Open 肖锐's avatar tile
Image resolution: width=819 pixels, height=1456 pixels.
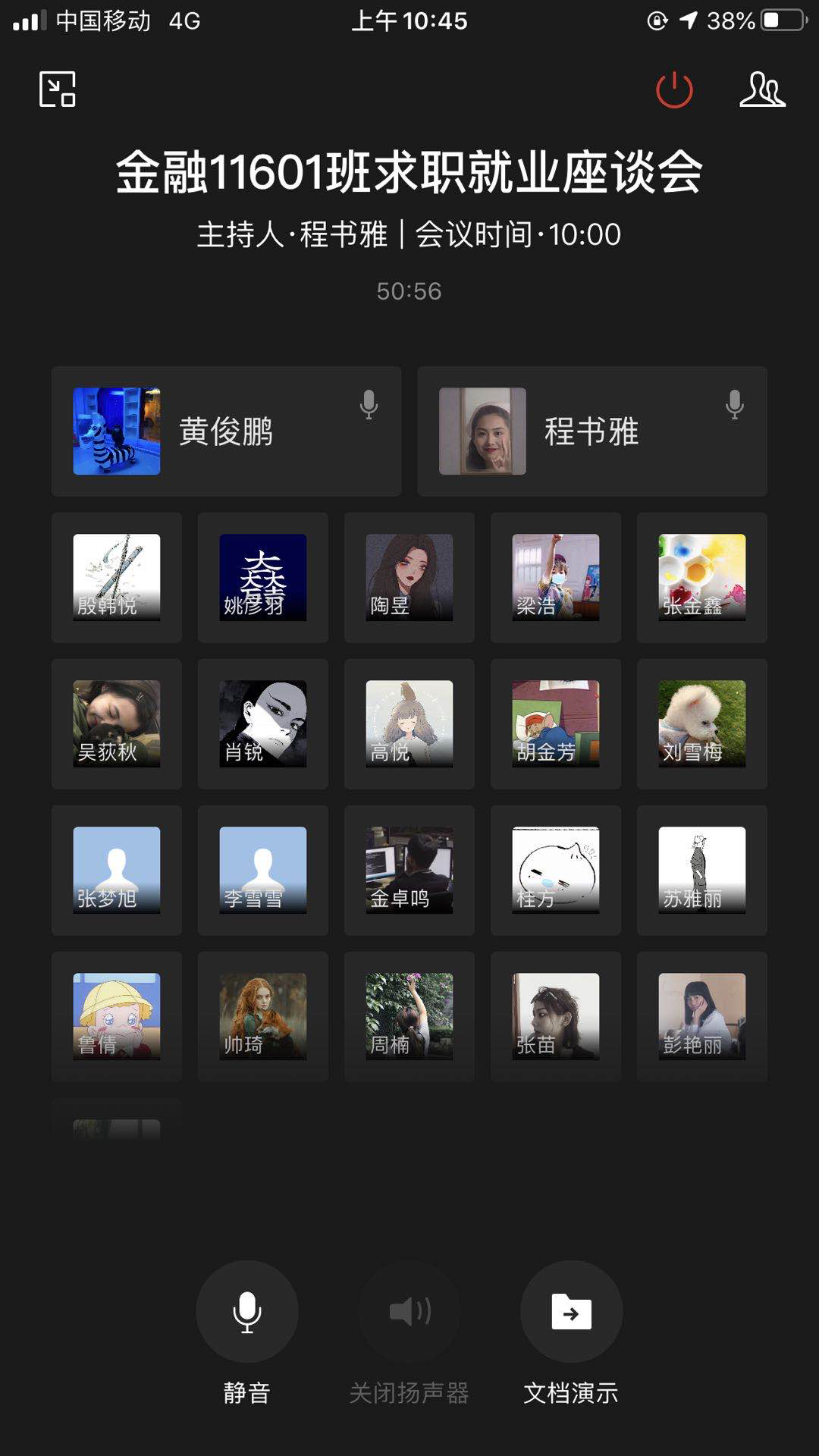tap(263, 723)
